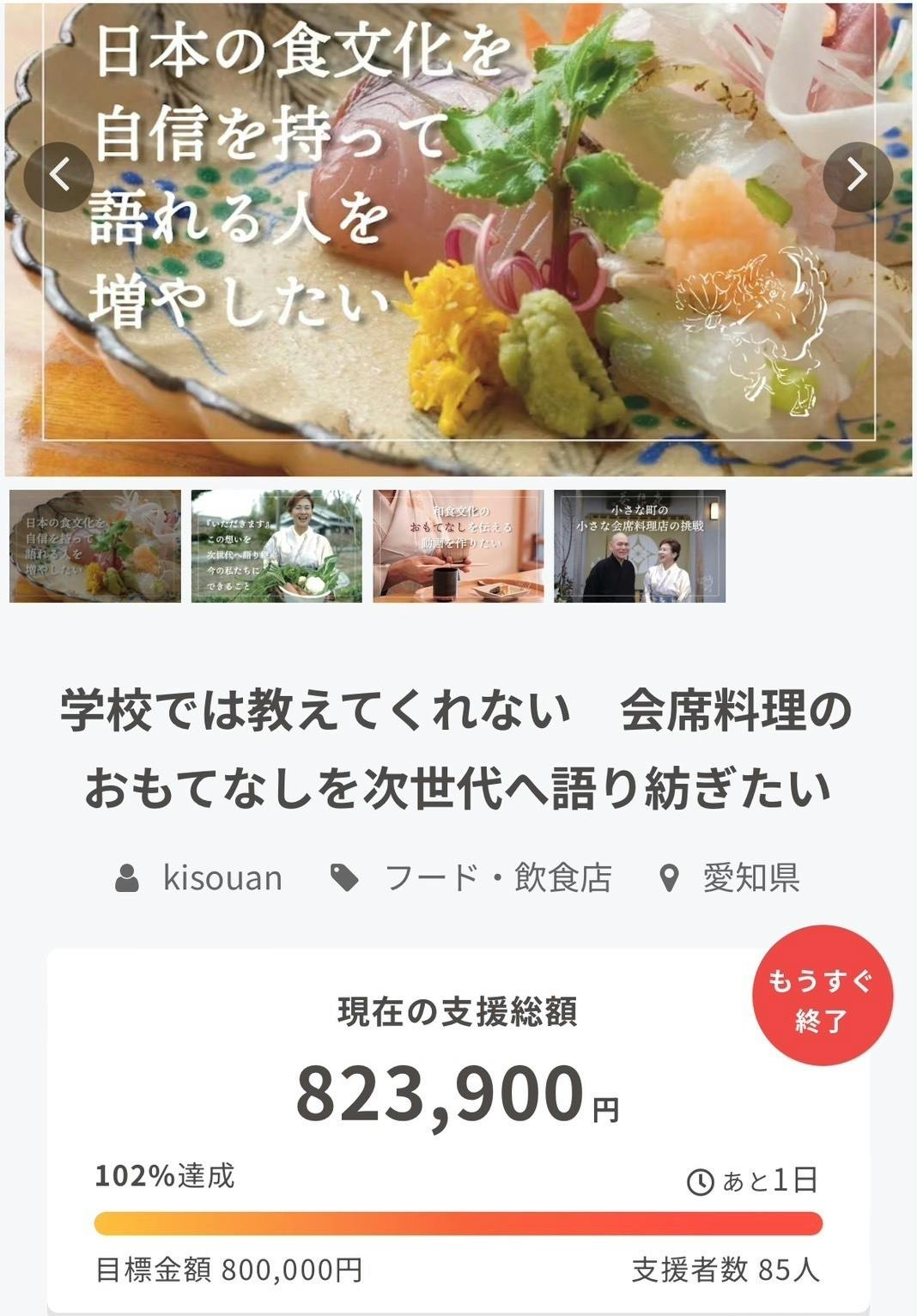Image resolution: width=917 pixels, height=1316 pixels.
Task: Select the sashimi plate thumbnail
Action: click(x=95, y=546)
